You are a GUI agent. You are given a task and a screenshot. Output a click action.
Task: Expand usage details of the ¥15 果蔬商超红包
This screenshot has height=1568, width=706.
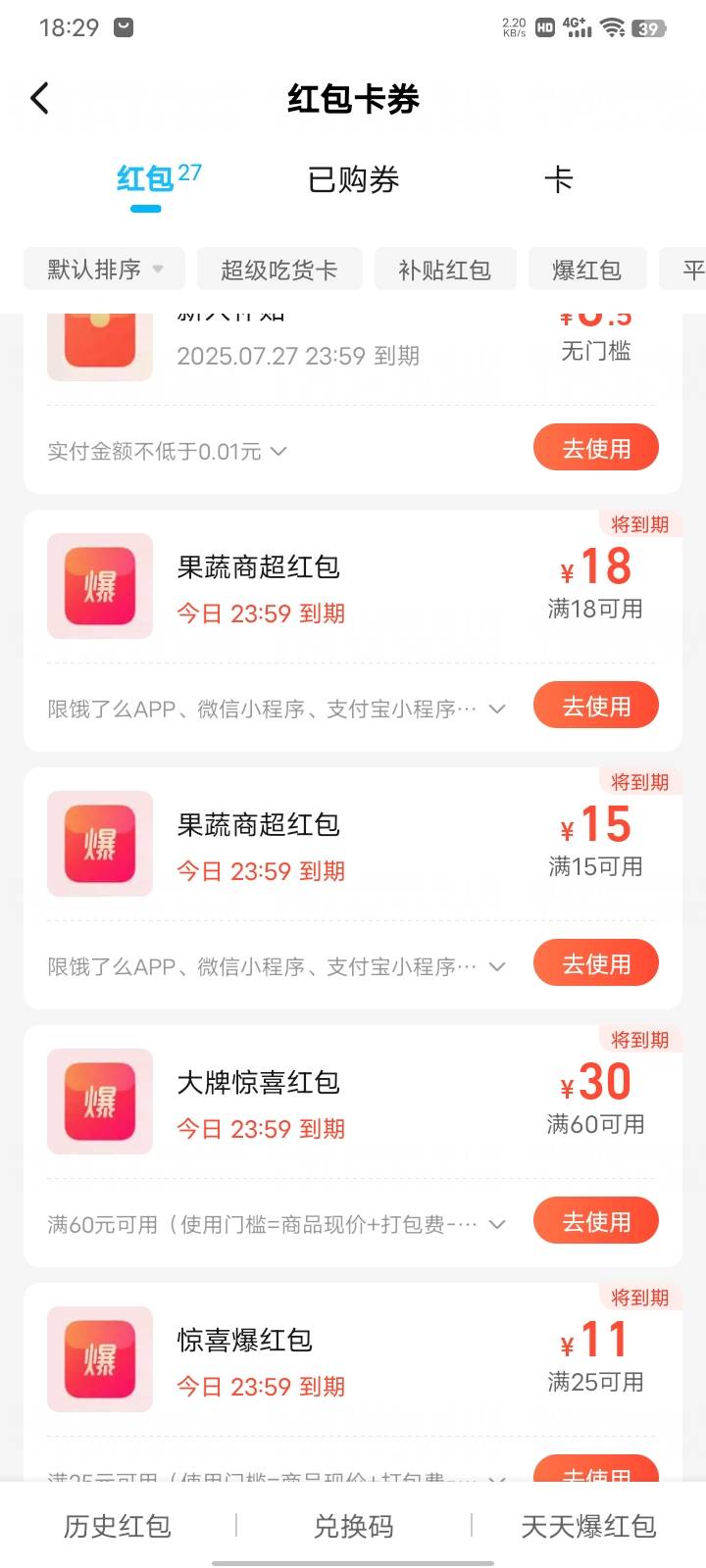pos(497,966)
